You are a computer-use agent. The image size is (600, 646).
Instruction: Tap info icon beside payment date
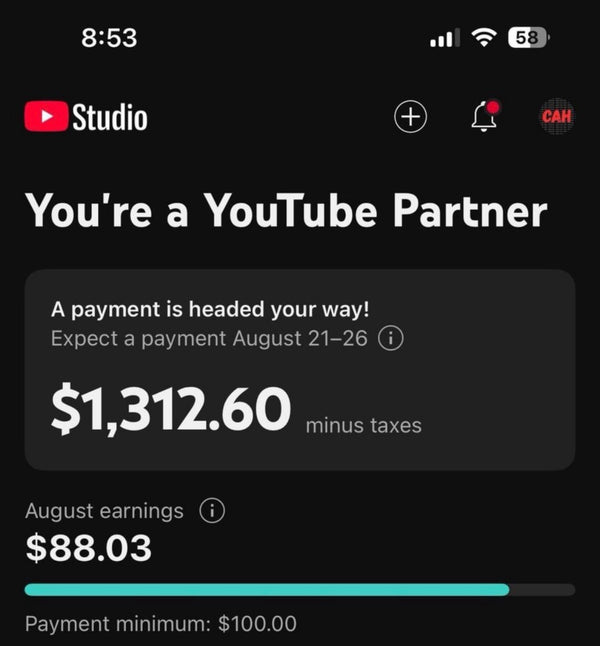pyautogui.click(x=391, y=339)
